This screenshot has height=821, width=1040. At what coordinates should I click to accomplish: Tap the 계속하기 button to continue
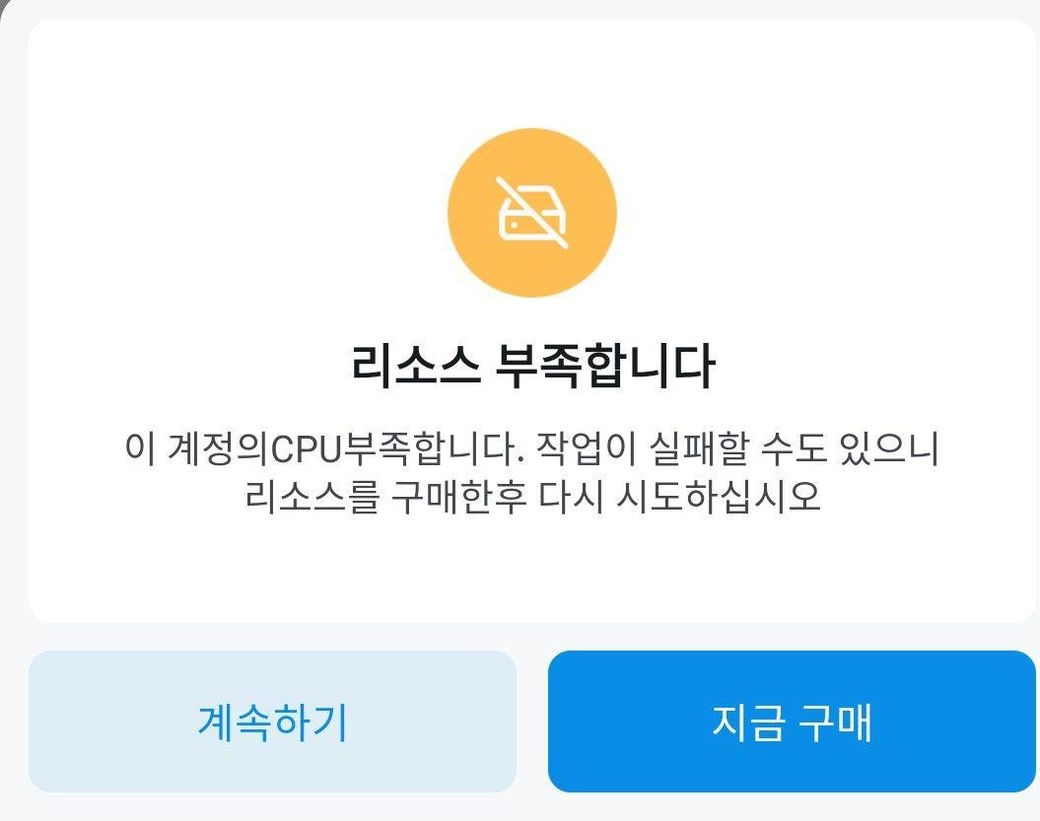[x=272, y=721]
